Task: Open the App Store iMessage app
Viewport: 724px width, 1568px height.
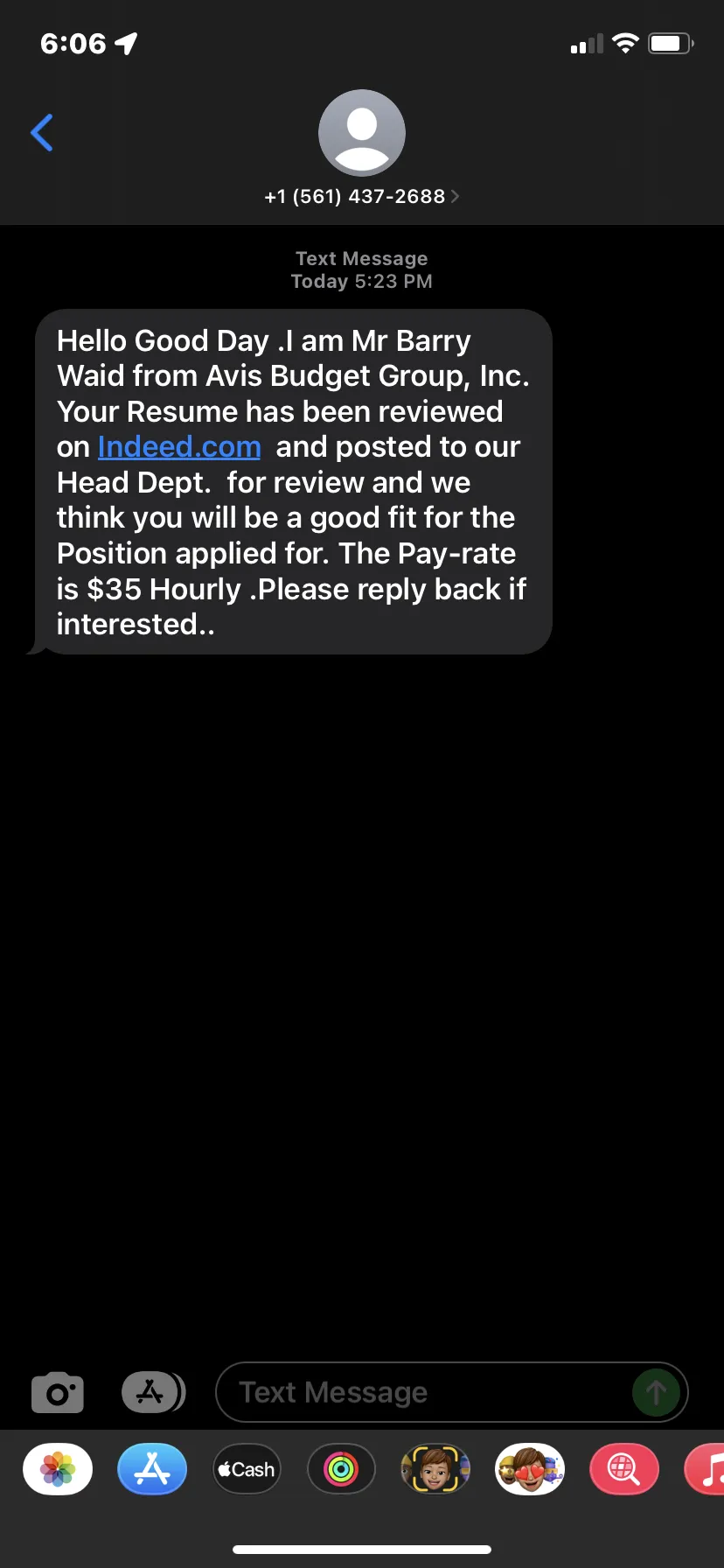Action: tap(152, 1469)
